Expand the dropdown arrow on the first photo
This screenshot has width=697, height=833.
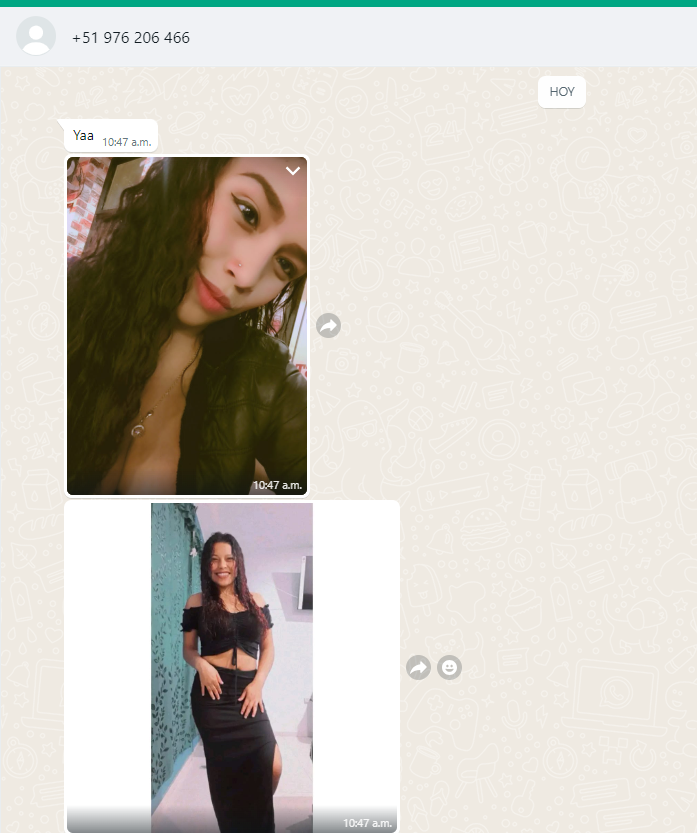click(x=293, y=171)
